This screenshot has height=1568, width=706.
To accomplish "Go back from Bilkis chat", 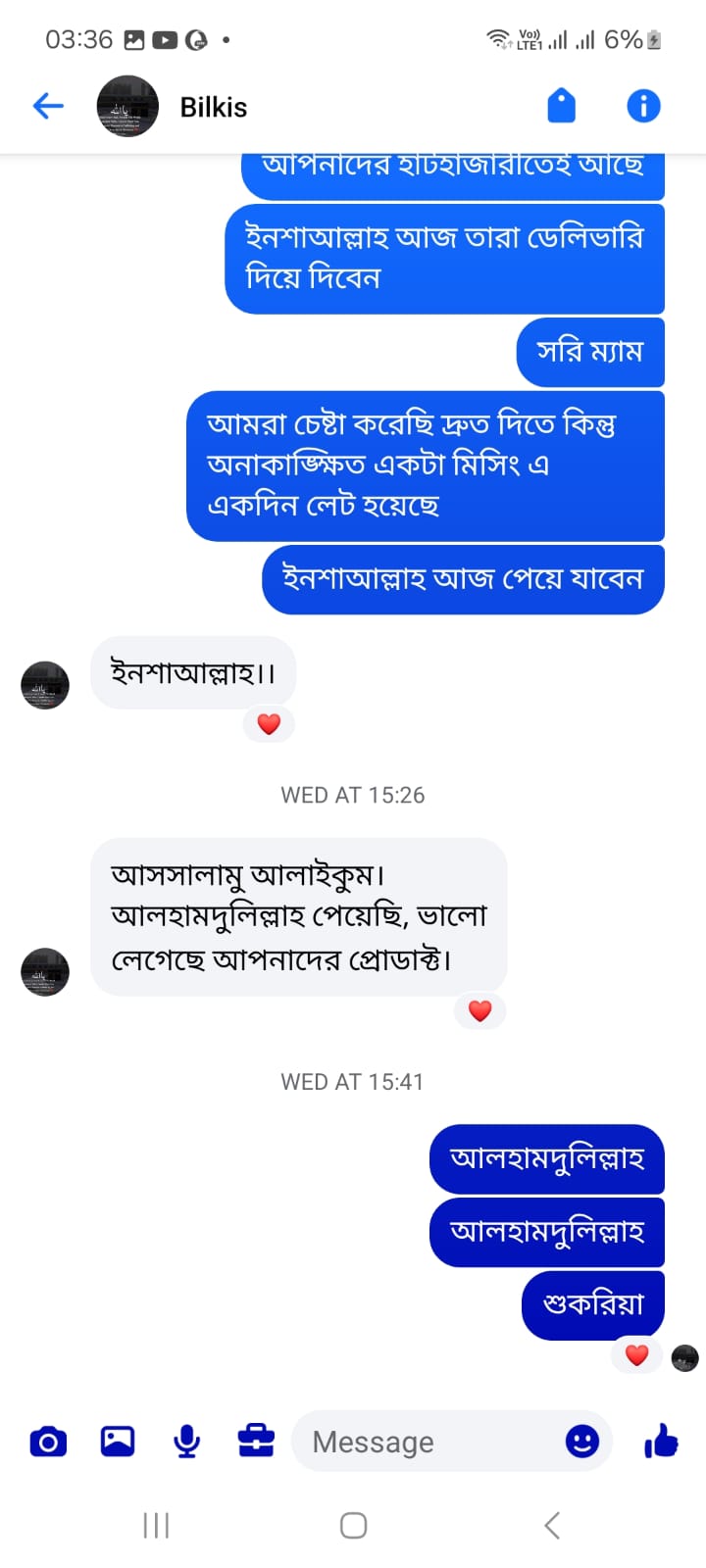I will [x=47, y=106].
